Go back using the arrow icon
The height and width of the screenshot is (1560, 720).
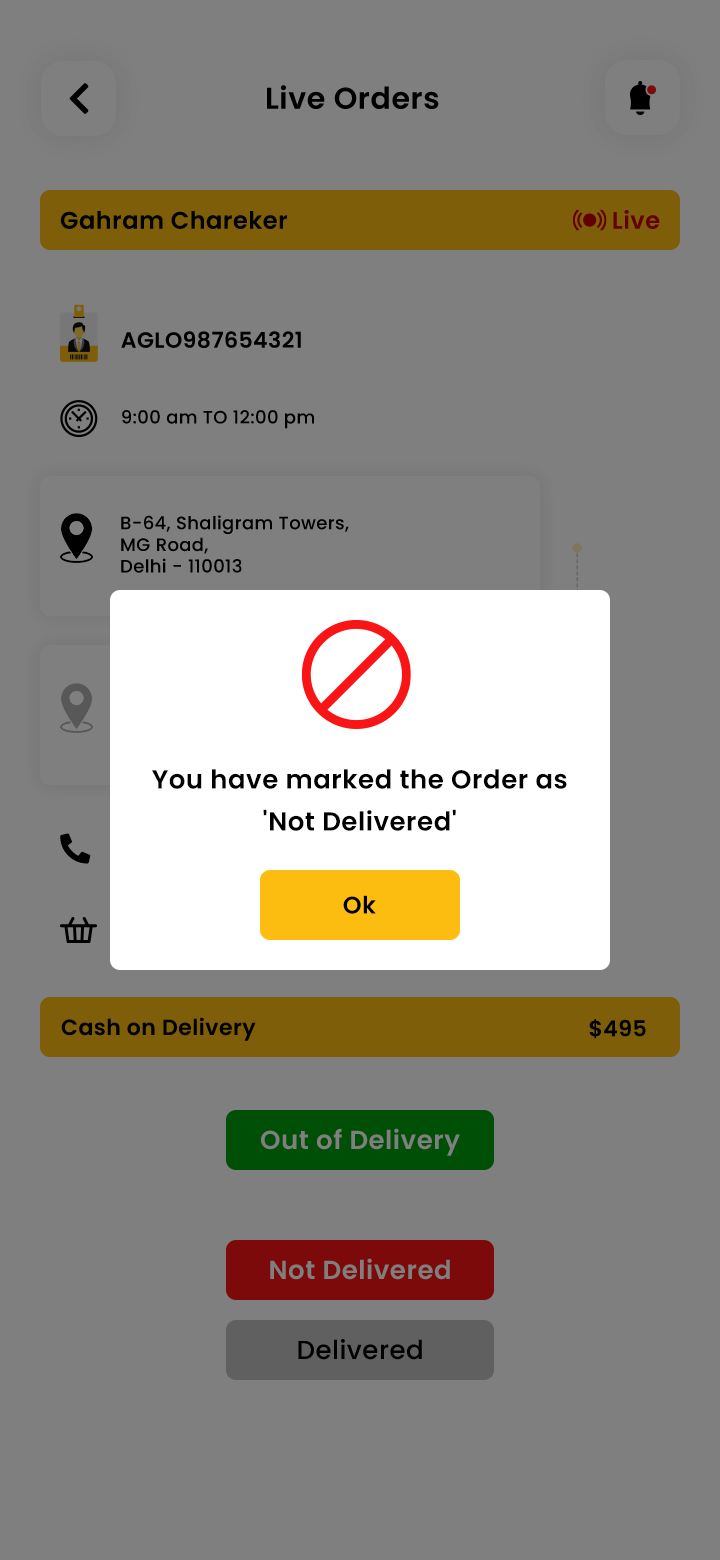[x=79, y=98]
